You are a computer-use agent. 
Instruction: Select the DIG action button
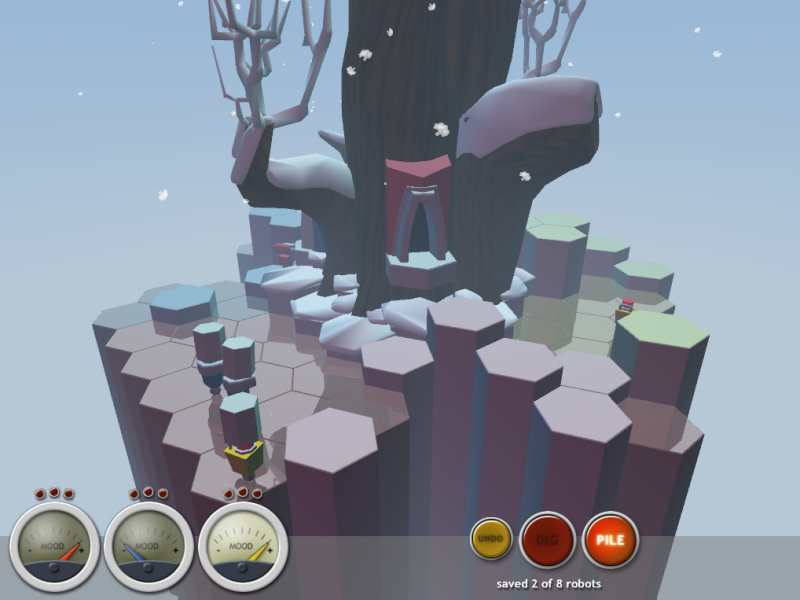(x=547, y=540)
